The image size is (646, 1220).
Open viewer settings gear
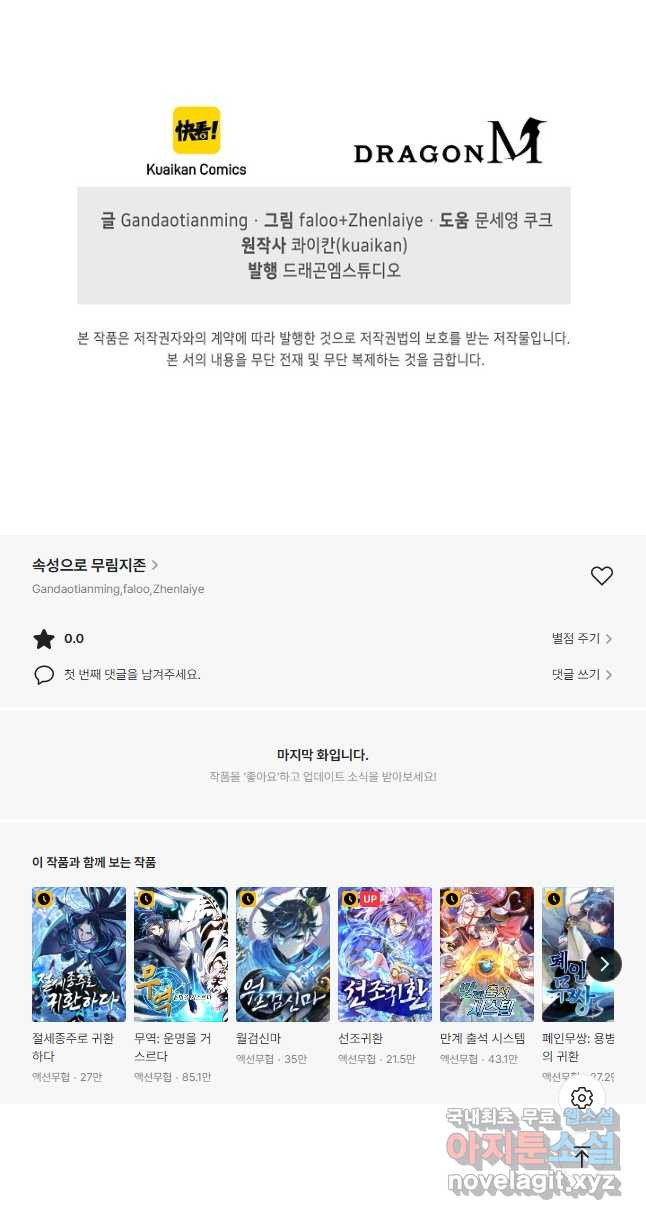[x=582, y=1098]
